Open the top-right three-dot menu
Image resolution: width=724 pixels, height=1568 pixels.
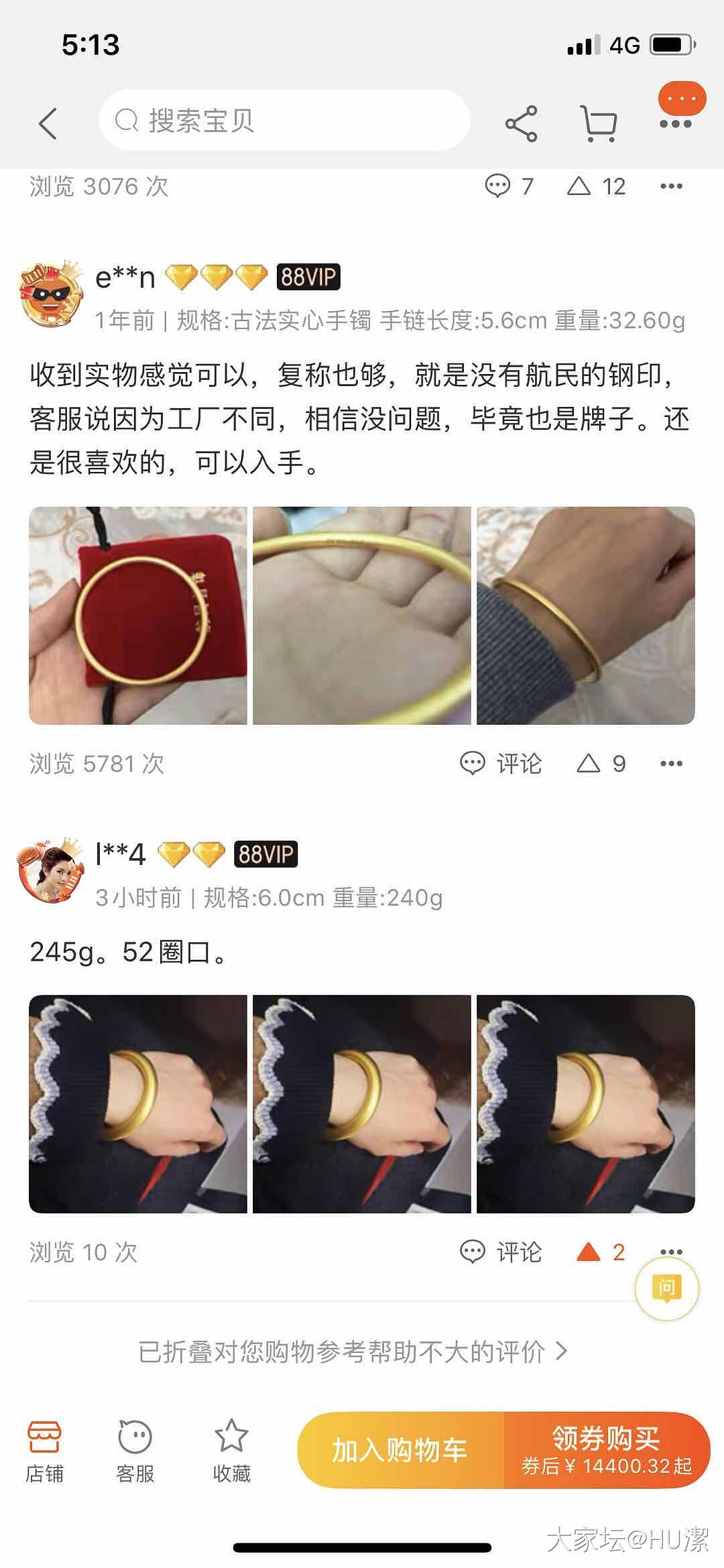676,123
